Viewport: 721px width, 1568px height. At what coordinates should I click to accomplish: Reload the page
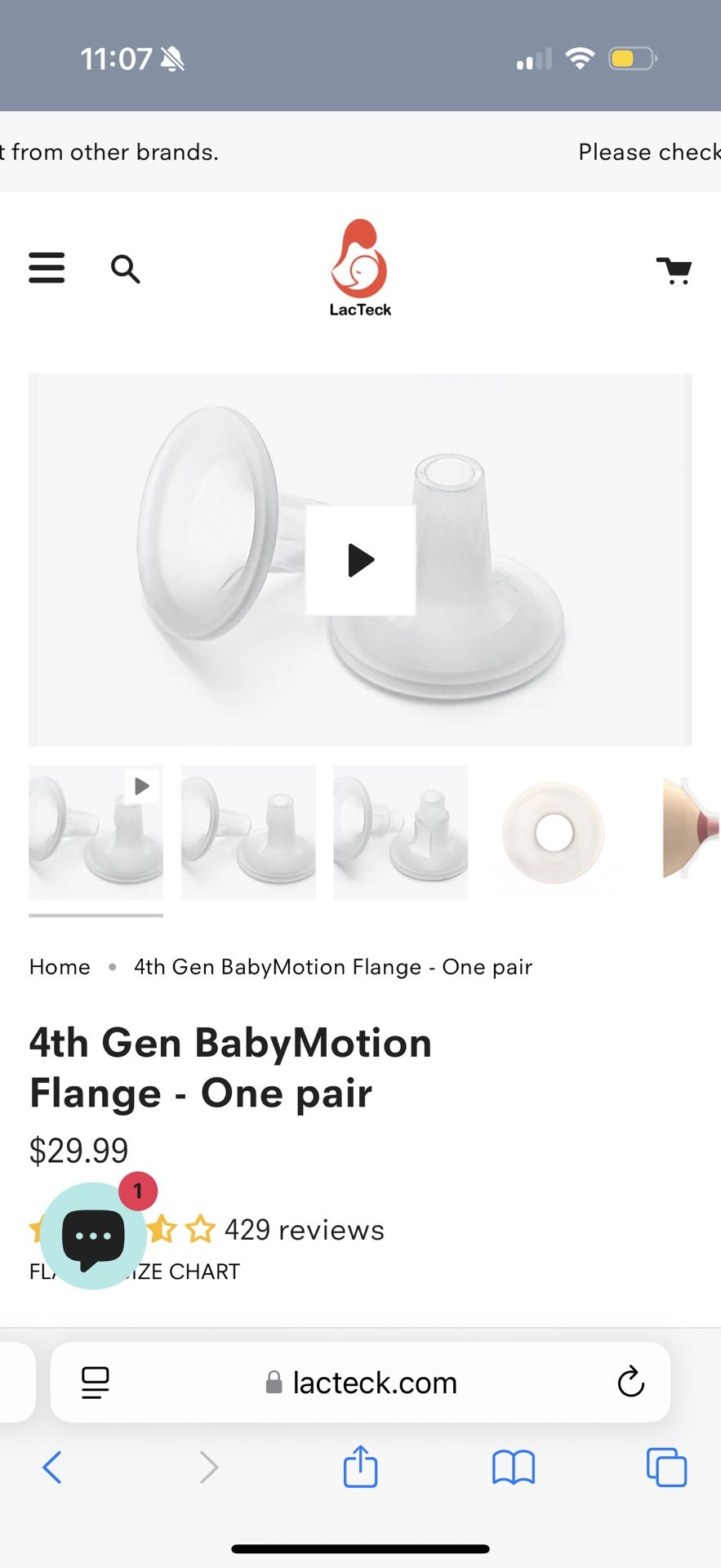pos(630,1383)
